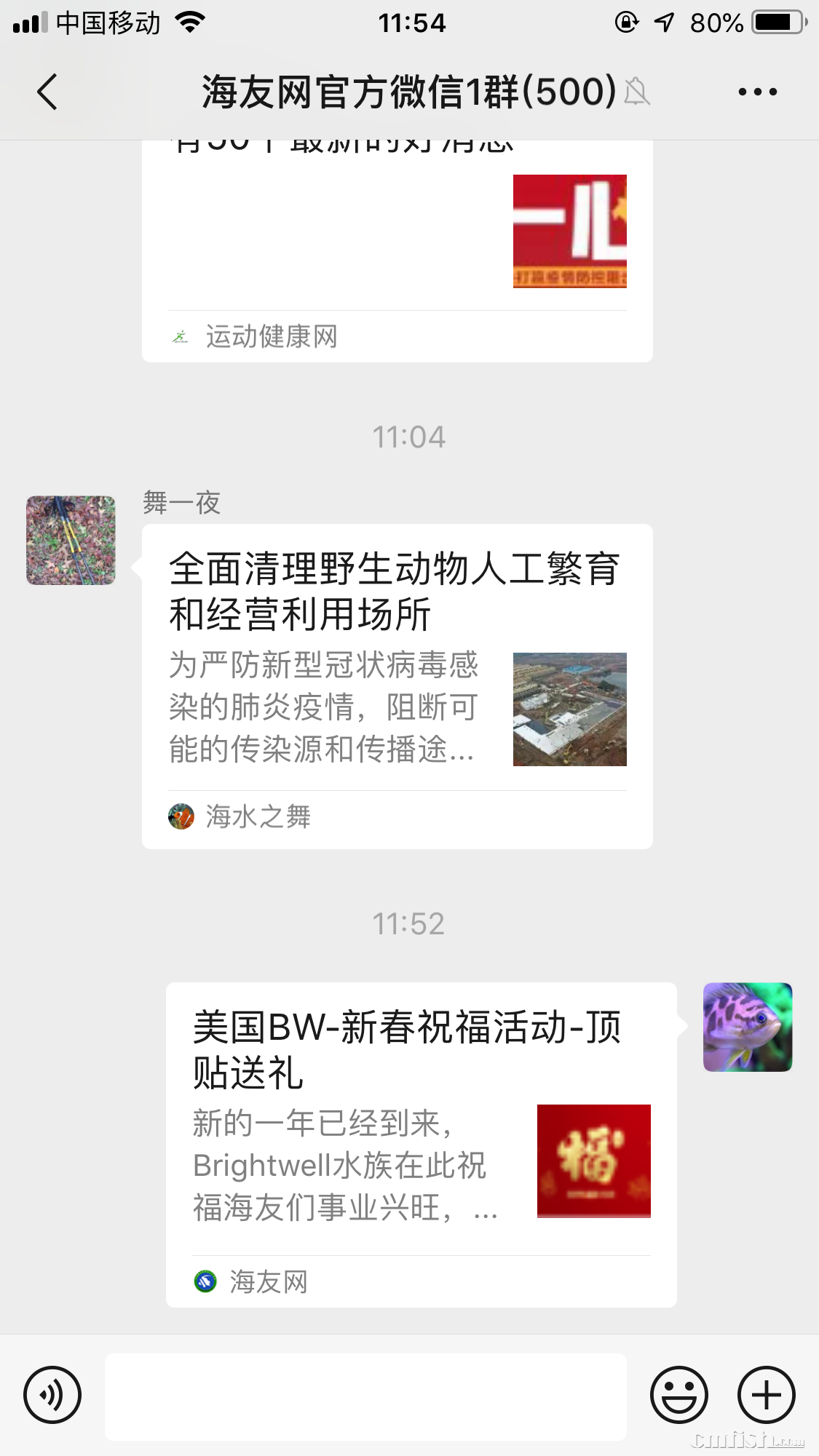The image size is (819, 1456).
Task: Open the emoji sticker panel
Action: pyautogui.click(x=678, y=1395)
